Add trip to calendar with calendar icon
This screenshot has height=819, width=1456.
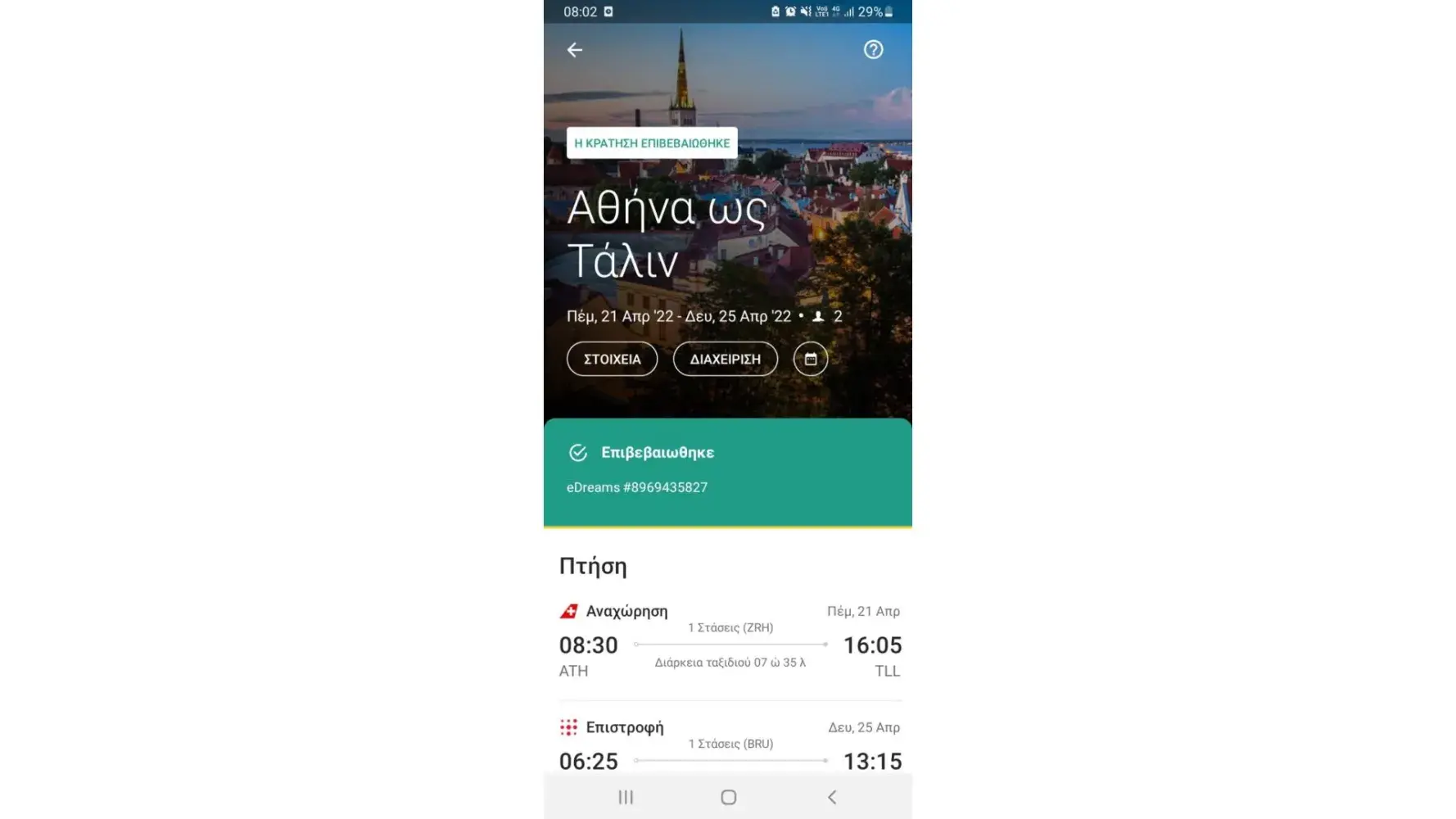click(810, 359)
